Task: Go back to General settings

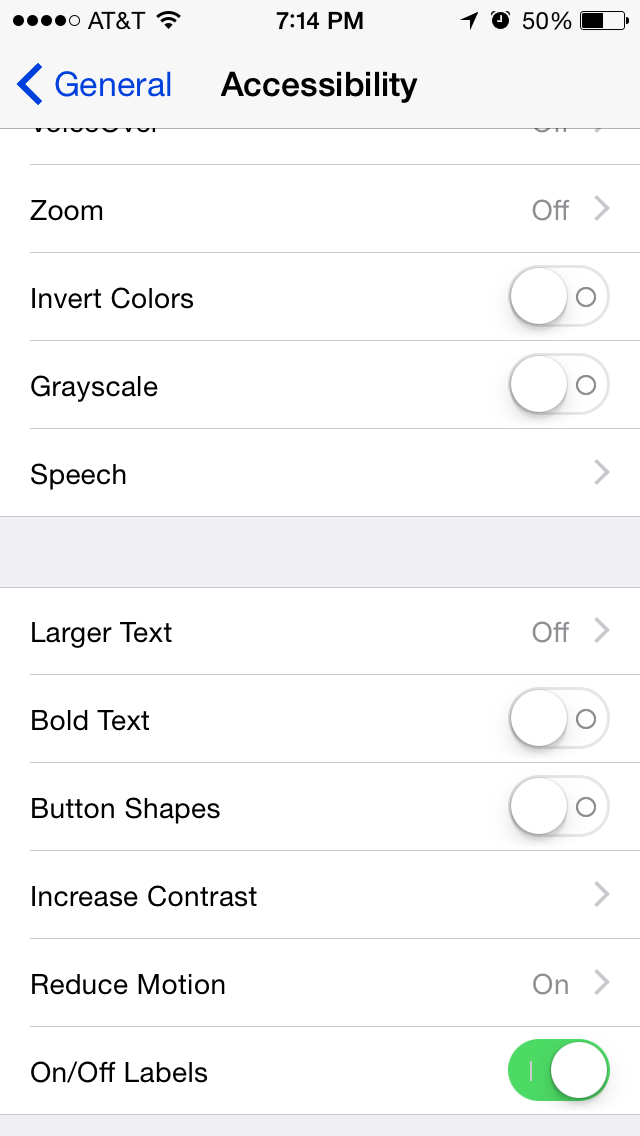Action: (x=94, y=84)
